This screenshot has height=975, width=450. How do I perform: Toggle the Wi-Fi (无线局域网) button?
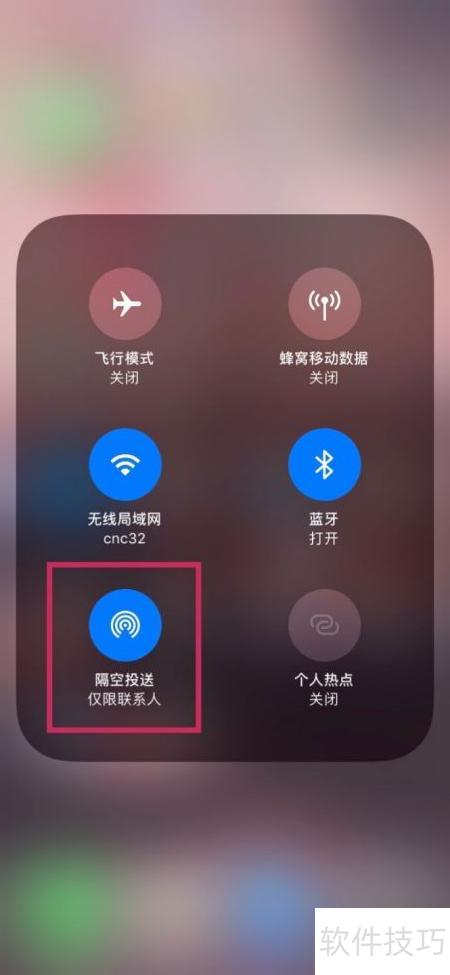click(x=125, y=464)
